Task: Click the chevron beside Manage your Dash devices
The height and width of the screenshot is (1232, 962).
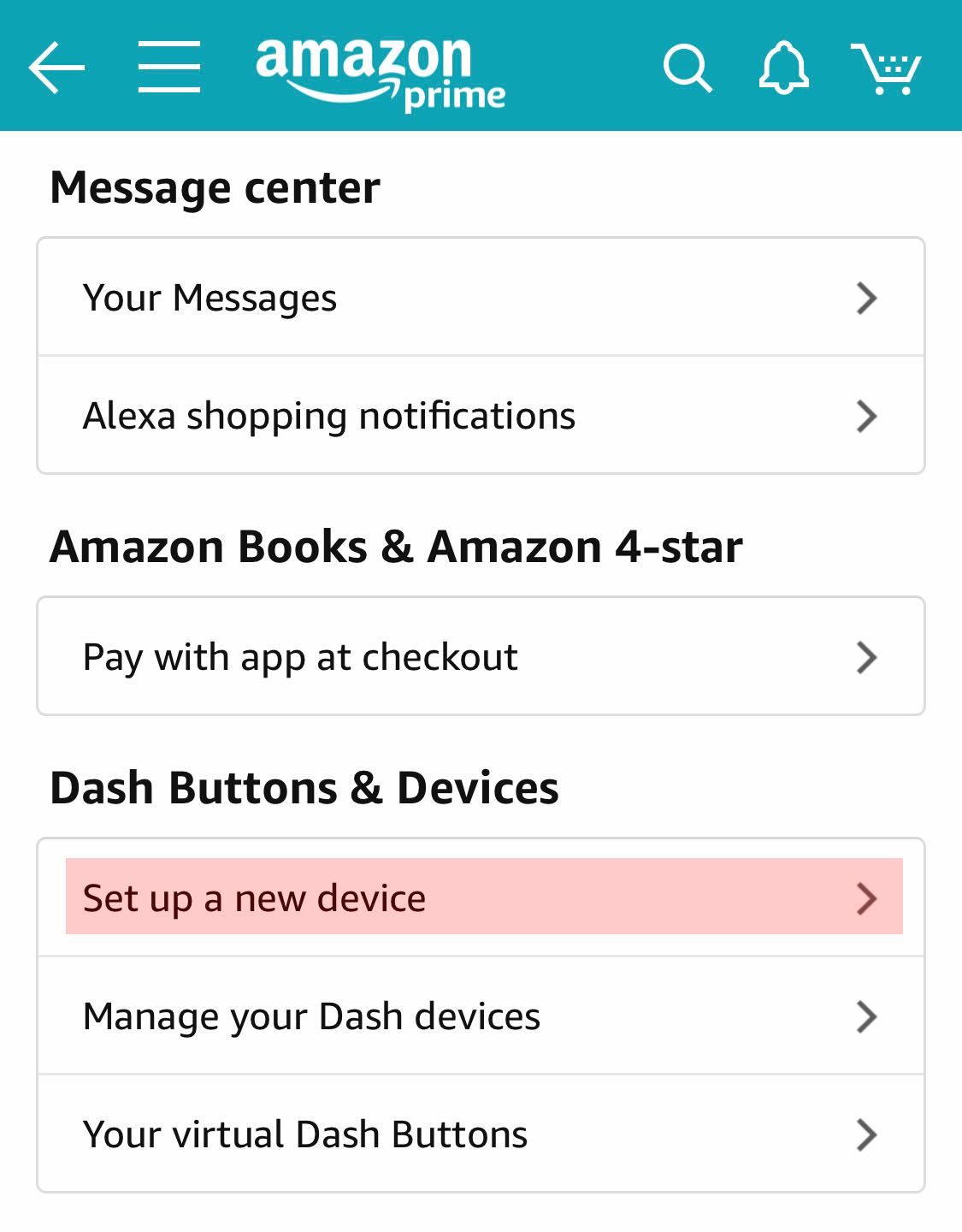Action: [867, 1016]
